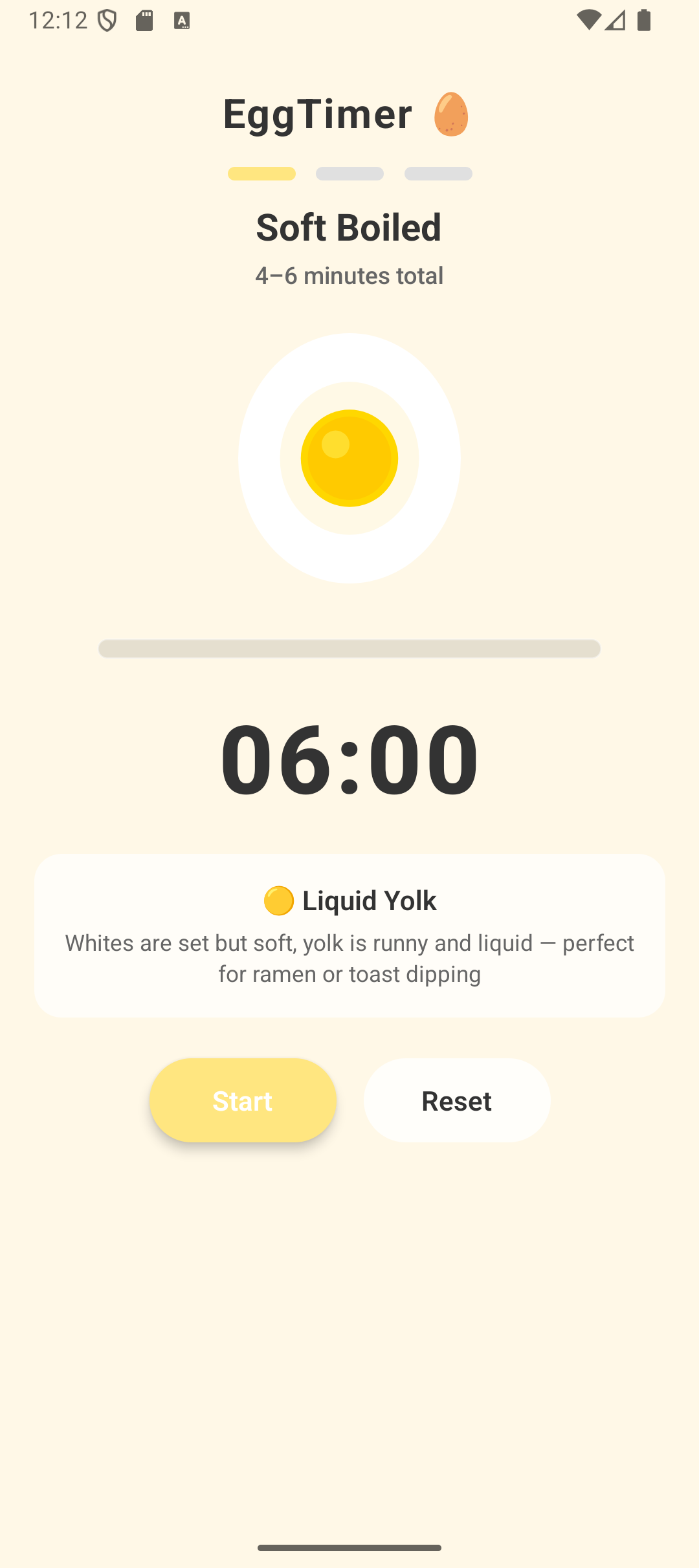Switch to the second gray stage pill
Viewport: 699px width, 1568px height.
click(x=349, y=173)
